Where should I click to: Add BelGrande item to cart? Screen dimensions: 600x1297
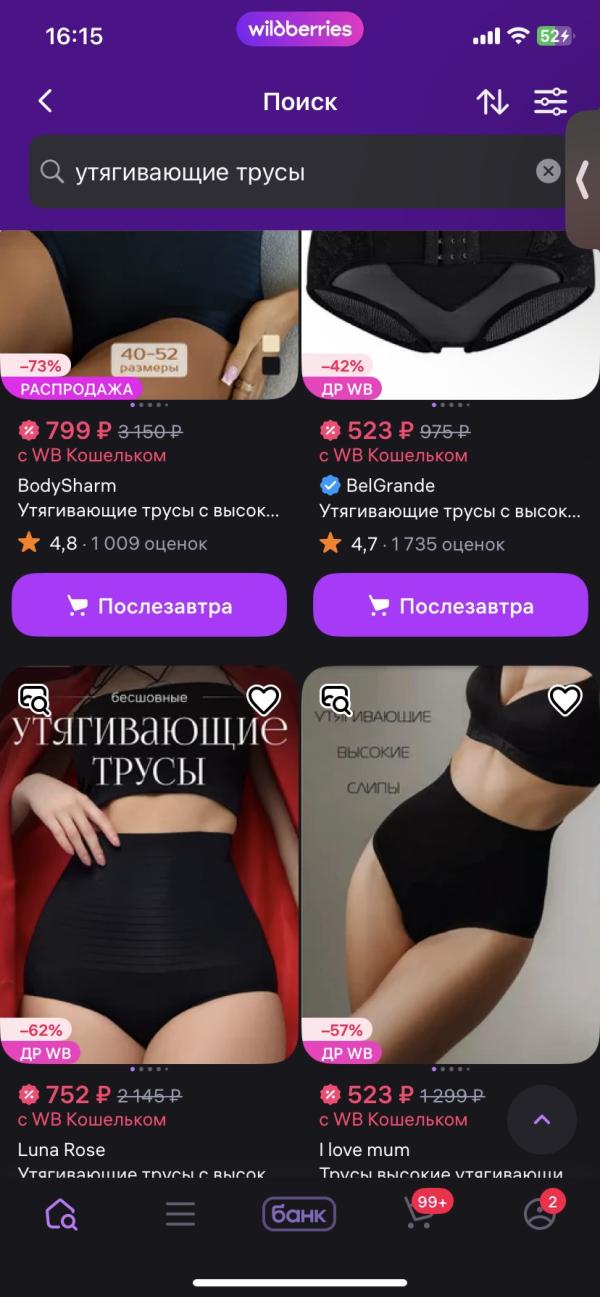tap(450, 606)
